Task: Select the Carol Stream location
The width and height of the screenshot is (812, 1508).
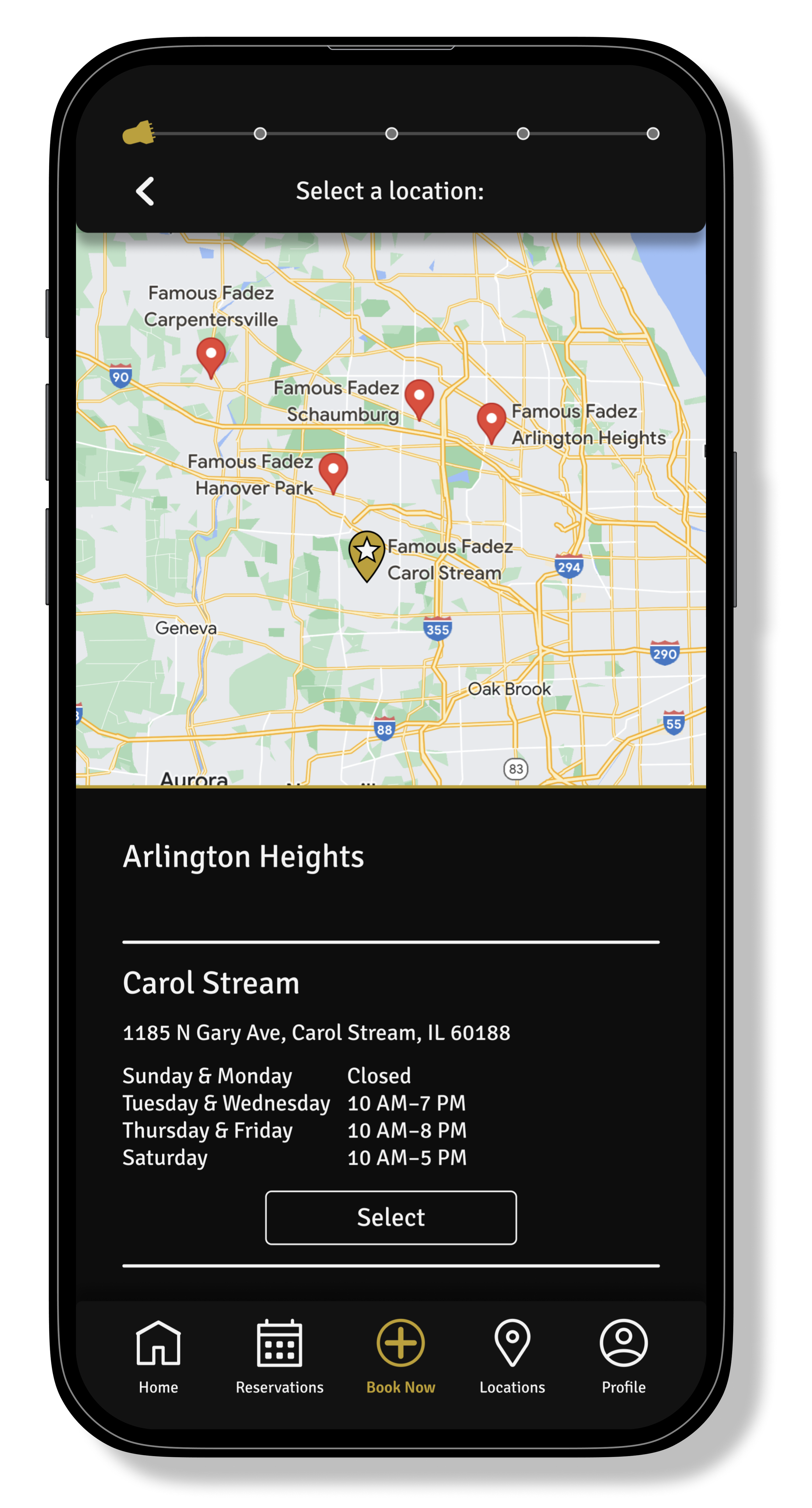Action: (x=390, y=1218)
